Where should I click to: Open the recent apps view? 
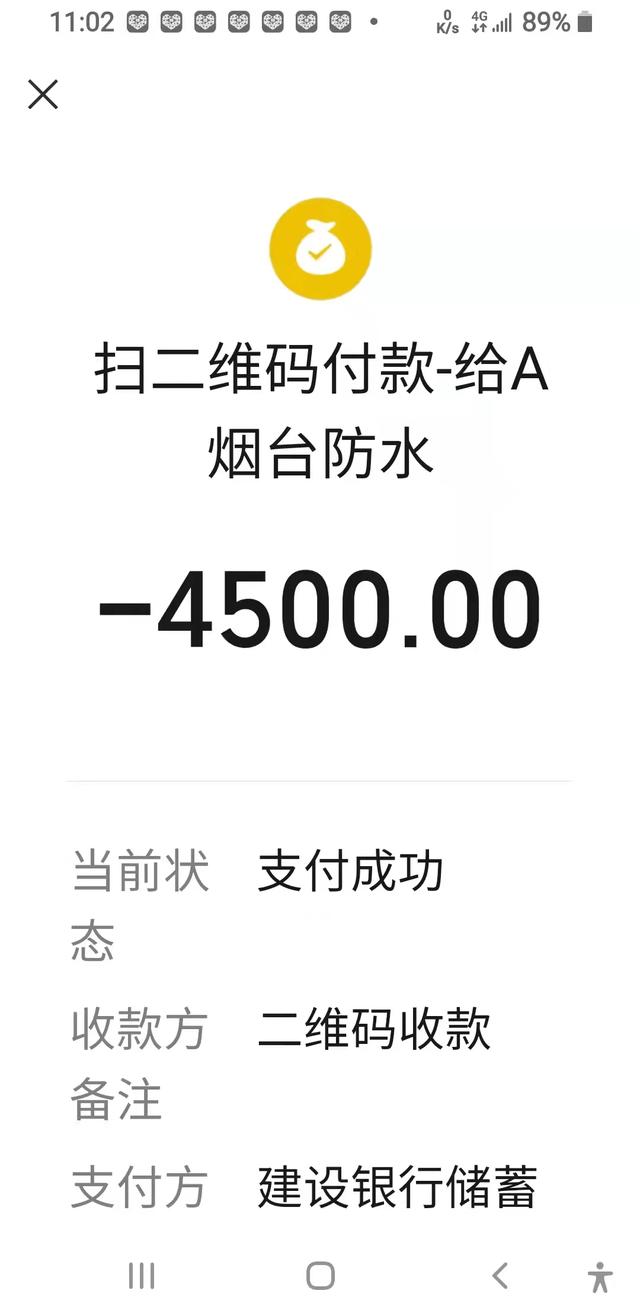pos(141,1275)
